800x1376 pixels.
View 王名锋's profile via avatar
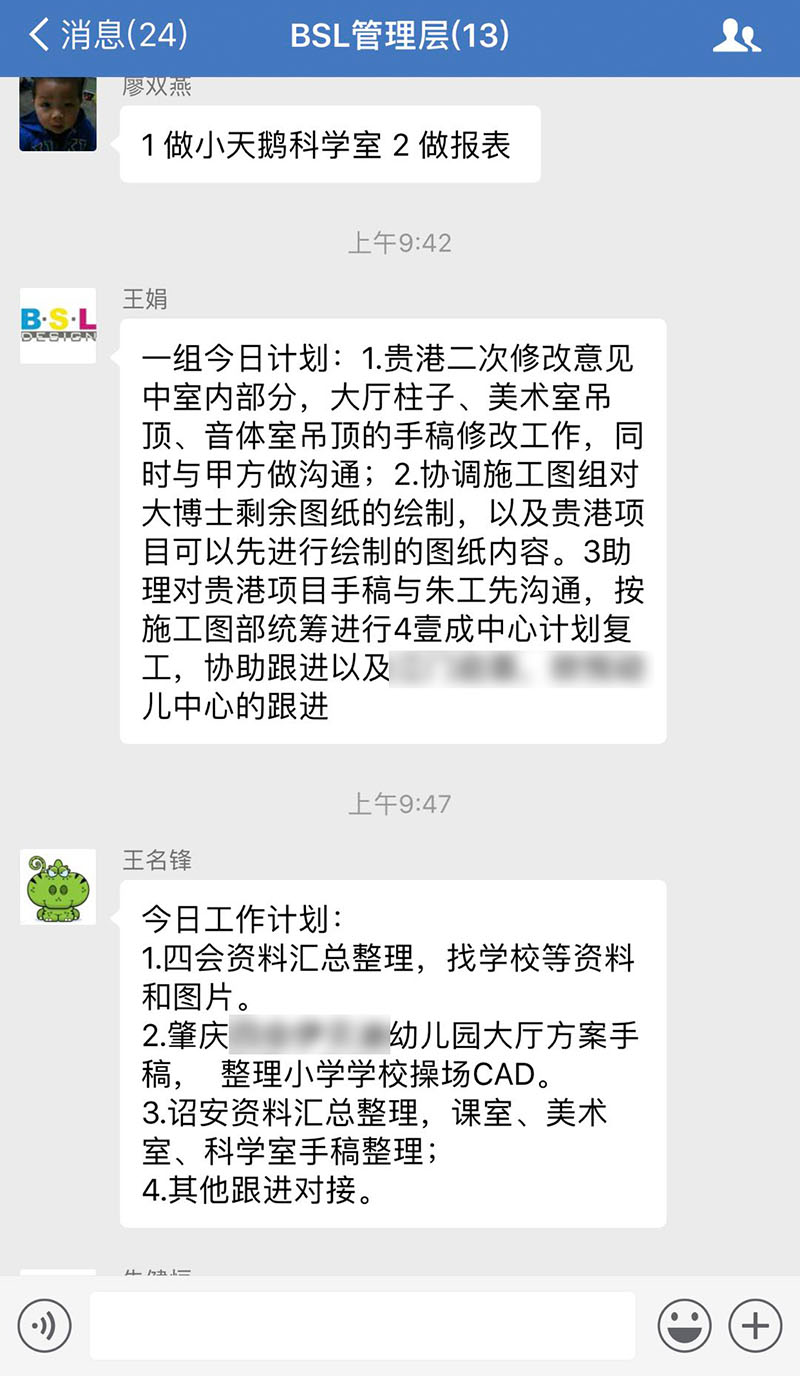pos(58,887)
